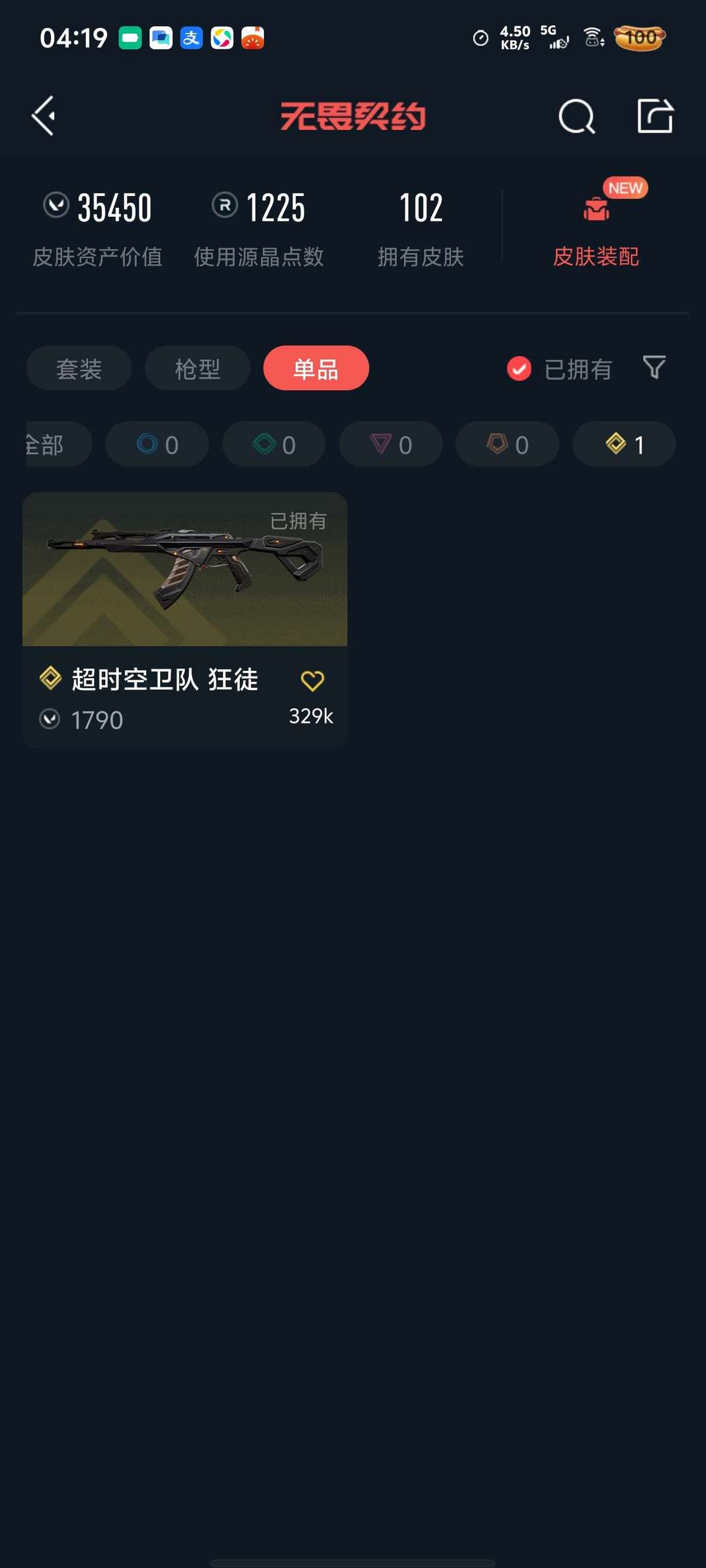The image size is (706, 1568).
Task: Select the 单品 tab
Action: tap(316, 368)
